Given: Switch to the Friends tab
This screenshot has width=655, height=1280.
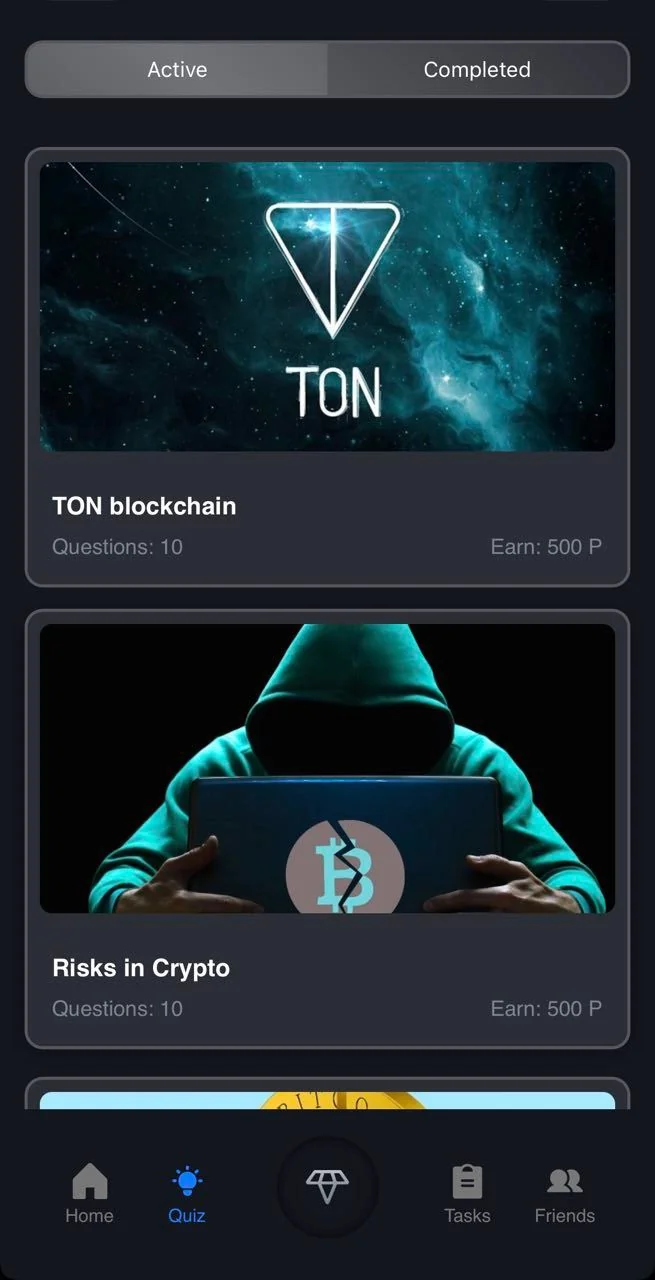Looking at the screenshot, I should [x=565, y=1195].
